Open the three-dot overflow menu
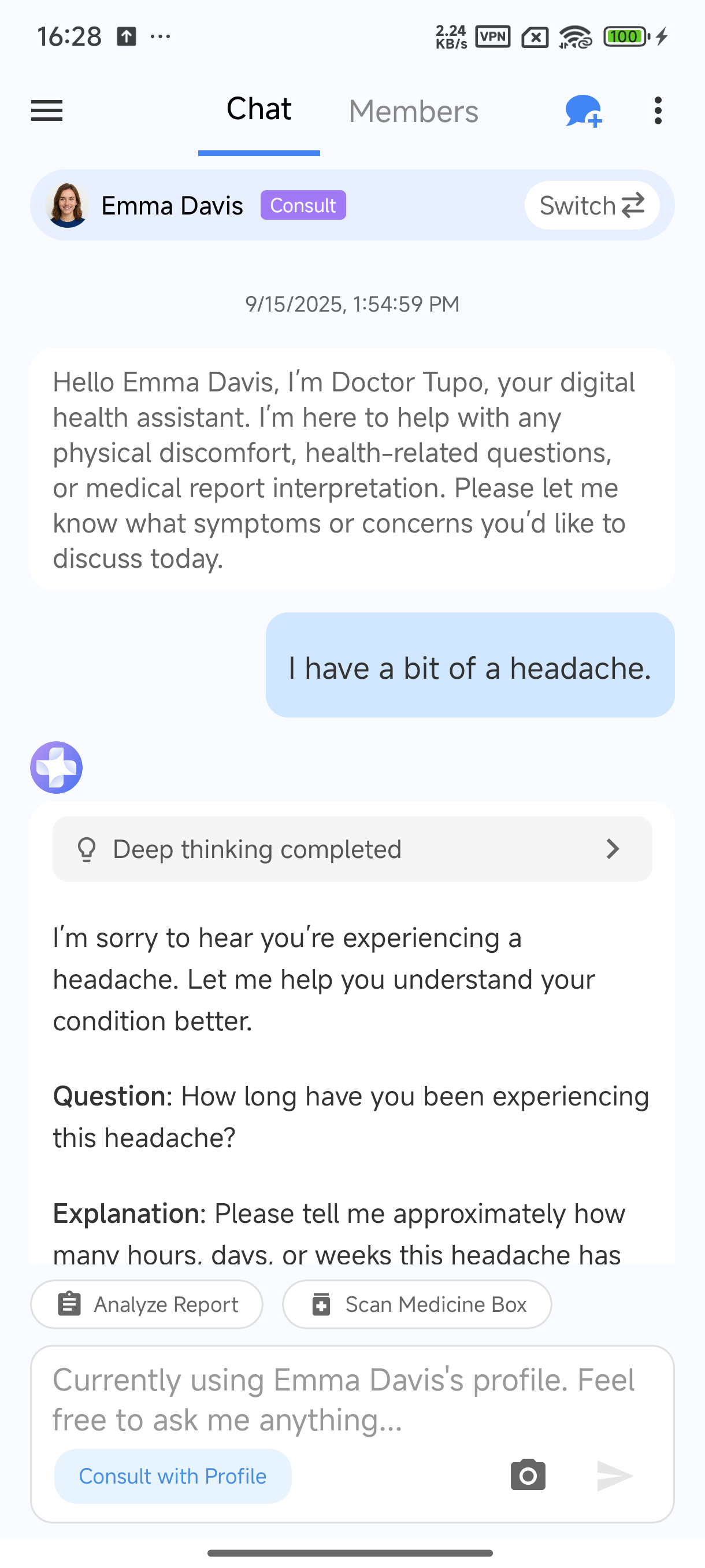705x1568 pixels. pos(658,111)
